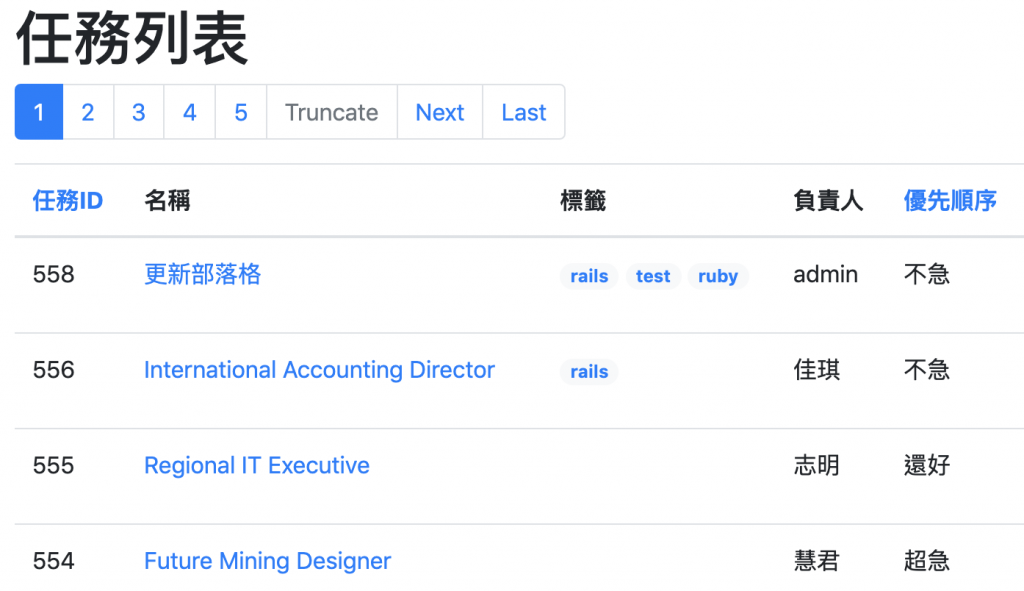
Task: Sort by 優先順序 column header
Action: (950, 201)
